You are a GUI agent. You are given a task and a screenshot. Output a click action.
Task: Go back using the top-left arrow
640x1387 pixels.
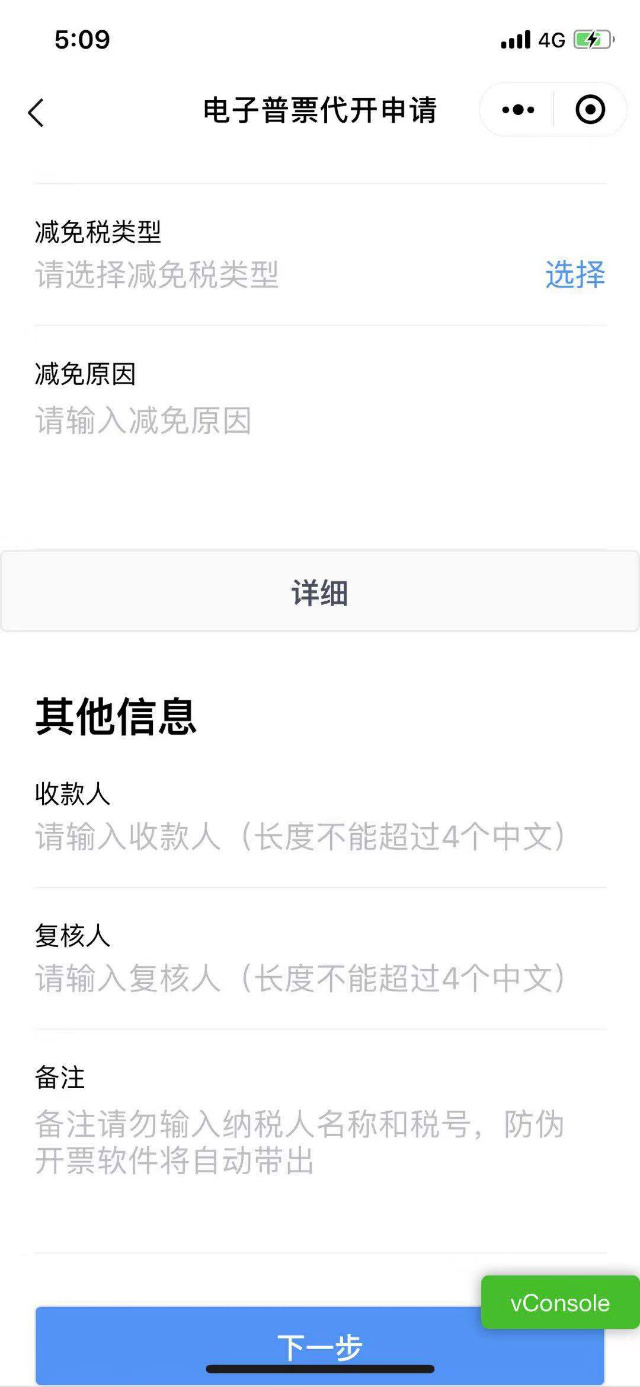coord(36,112)
